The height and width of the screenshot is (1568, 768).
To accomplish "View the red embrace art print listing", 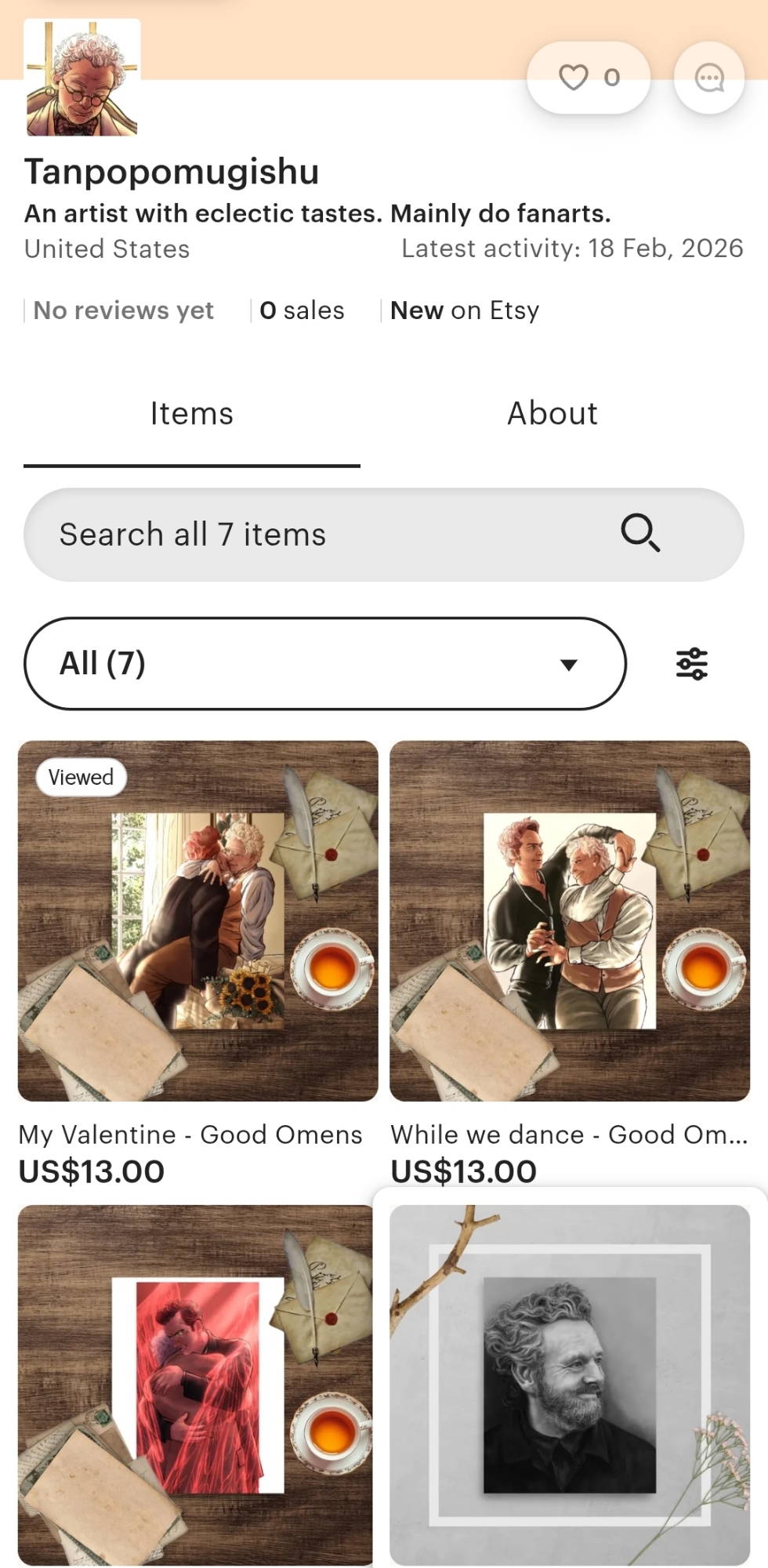I will (x=195, y=1385).
